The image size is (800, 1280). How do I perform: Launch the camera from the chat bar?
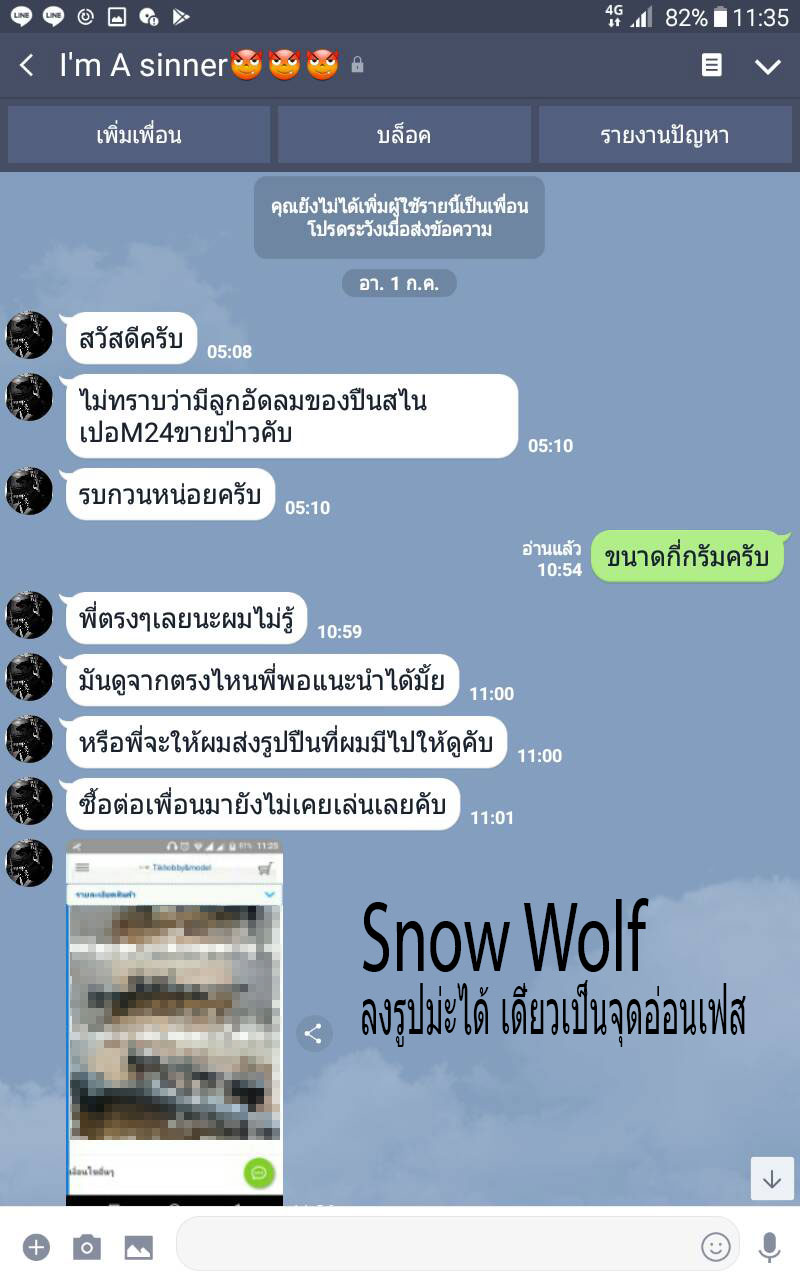[87, 1247]
